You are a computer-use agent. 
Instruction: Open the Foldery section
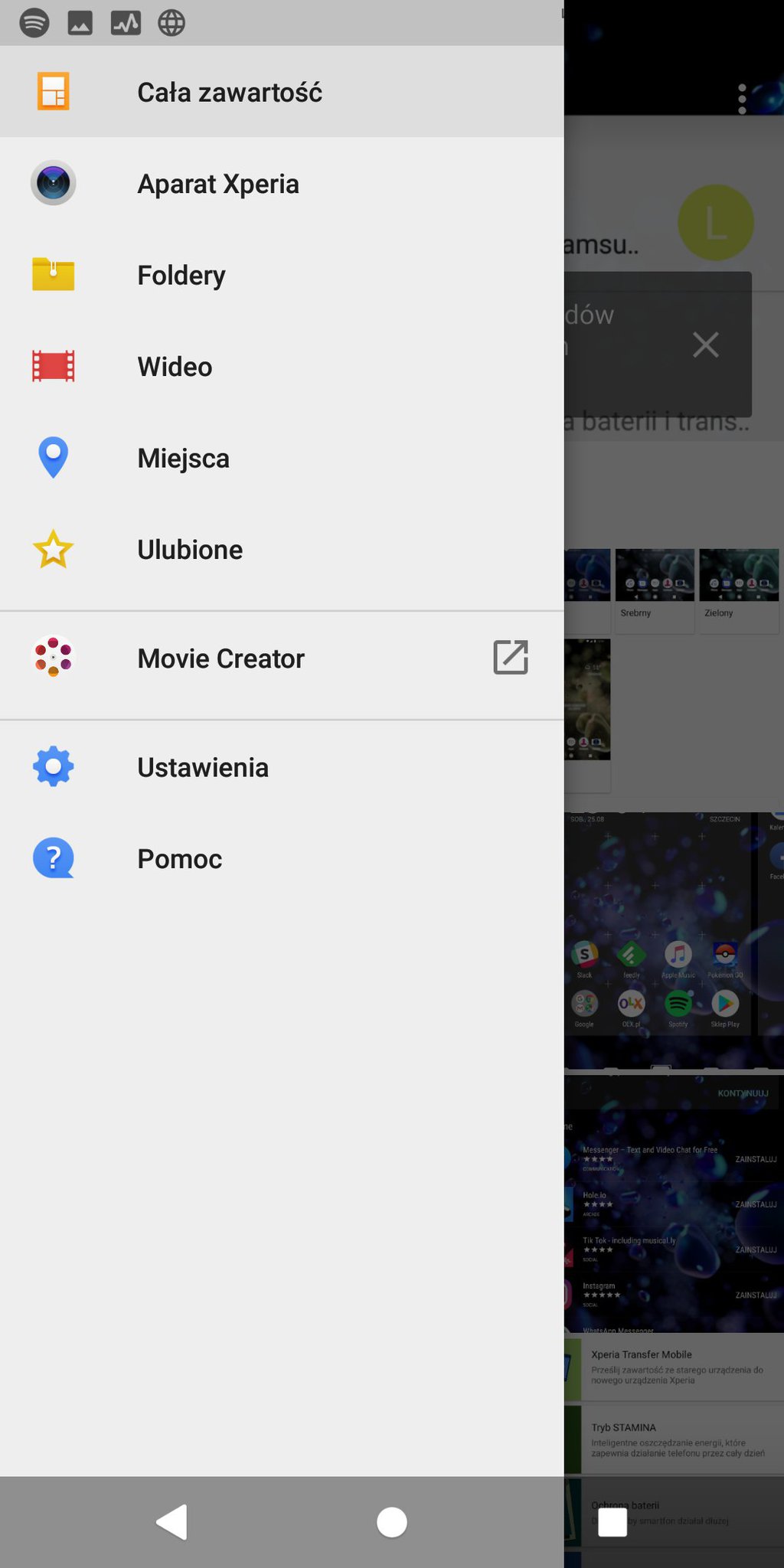181,275
